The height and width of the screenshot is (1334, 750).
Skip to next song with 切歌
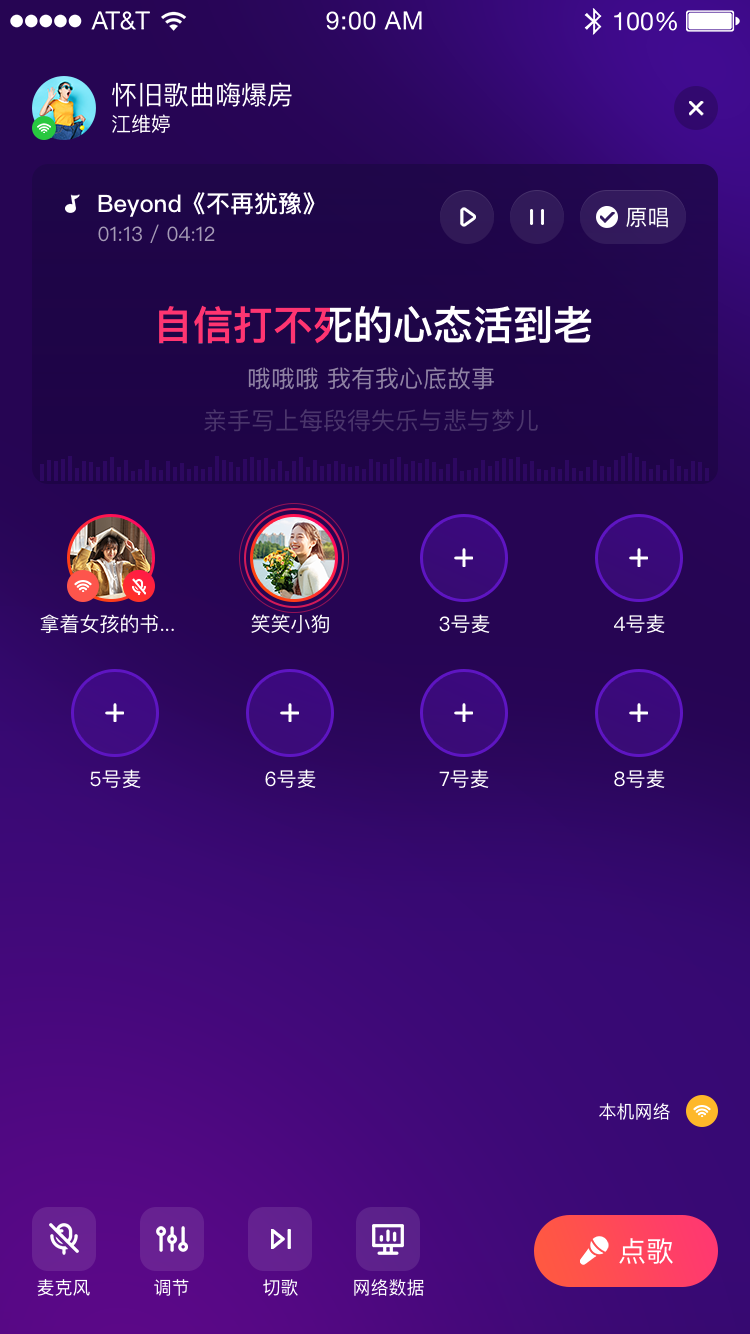[x=280, y=1239]
